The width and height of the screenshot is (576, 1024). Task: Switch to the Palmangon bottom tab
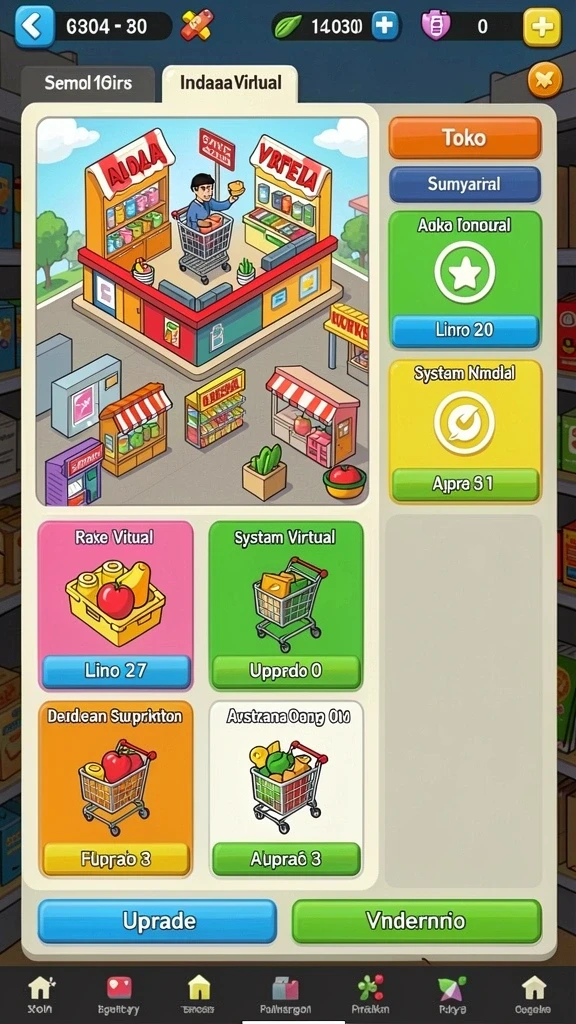coord(285,994)
